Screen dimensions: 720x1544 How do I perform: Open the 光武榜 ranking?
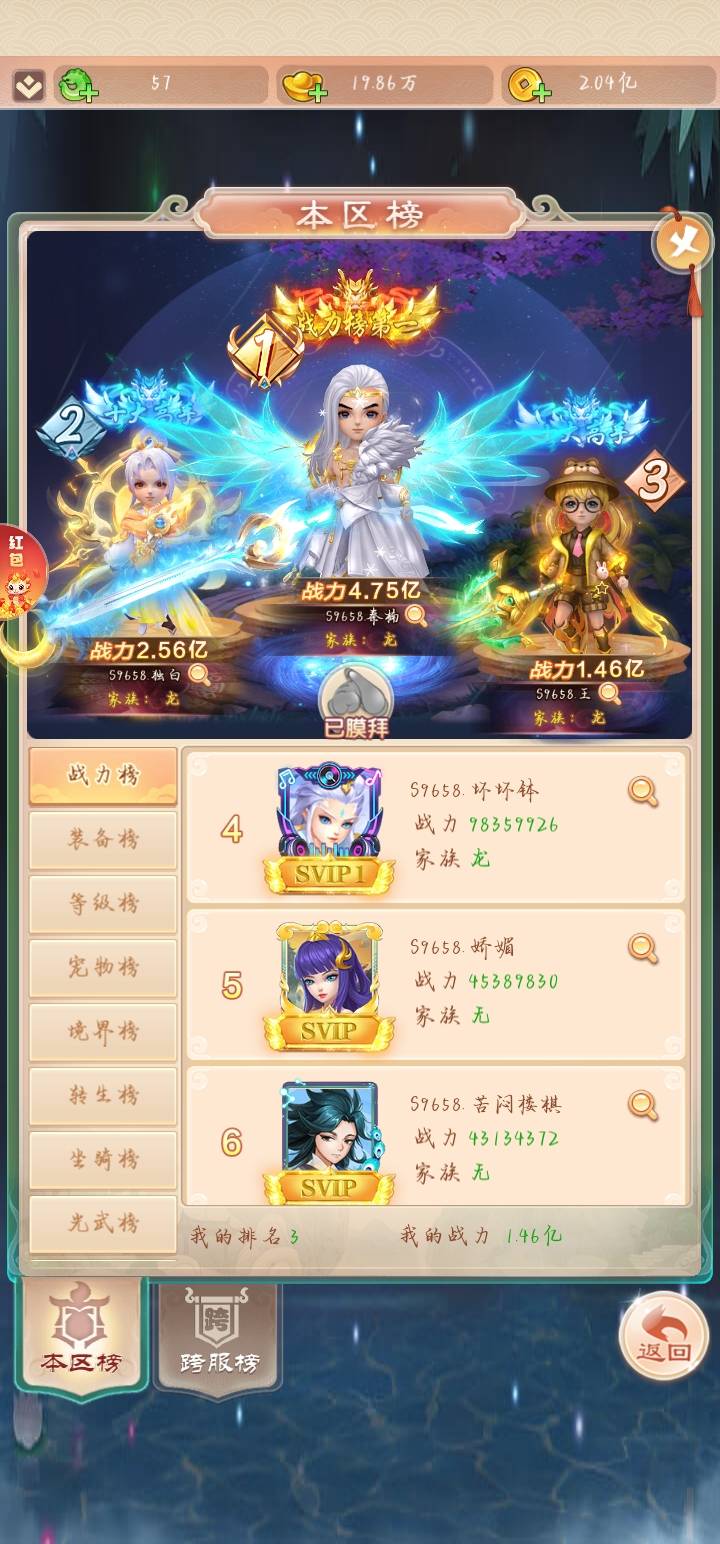coord(103,1222)
